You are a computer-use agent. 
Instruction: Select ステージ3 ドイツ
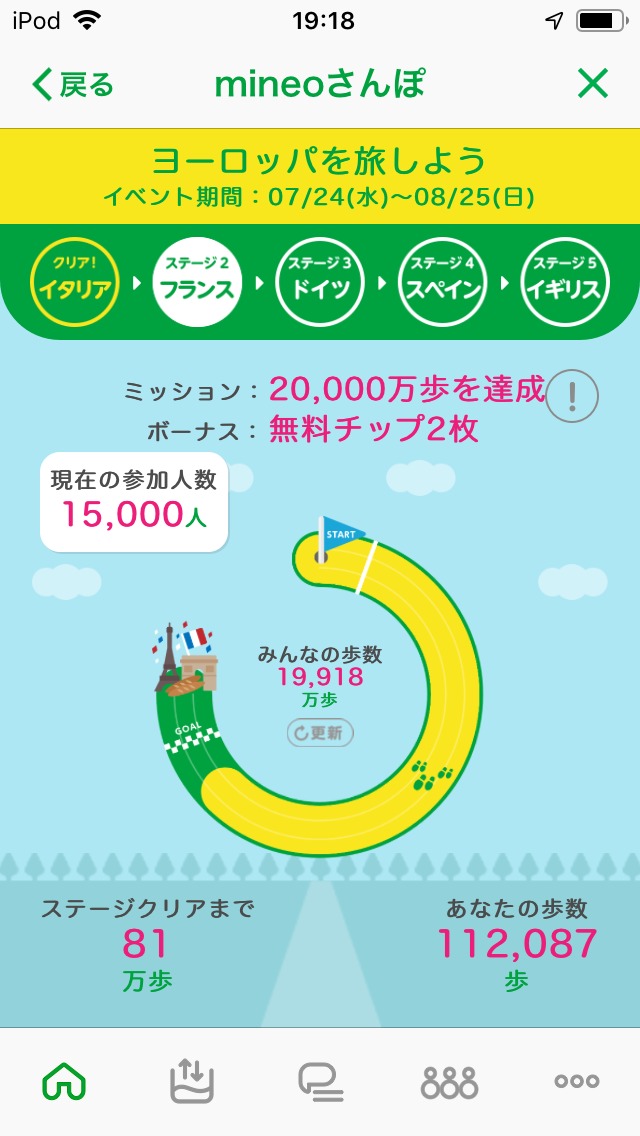coord(320,282)
